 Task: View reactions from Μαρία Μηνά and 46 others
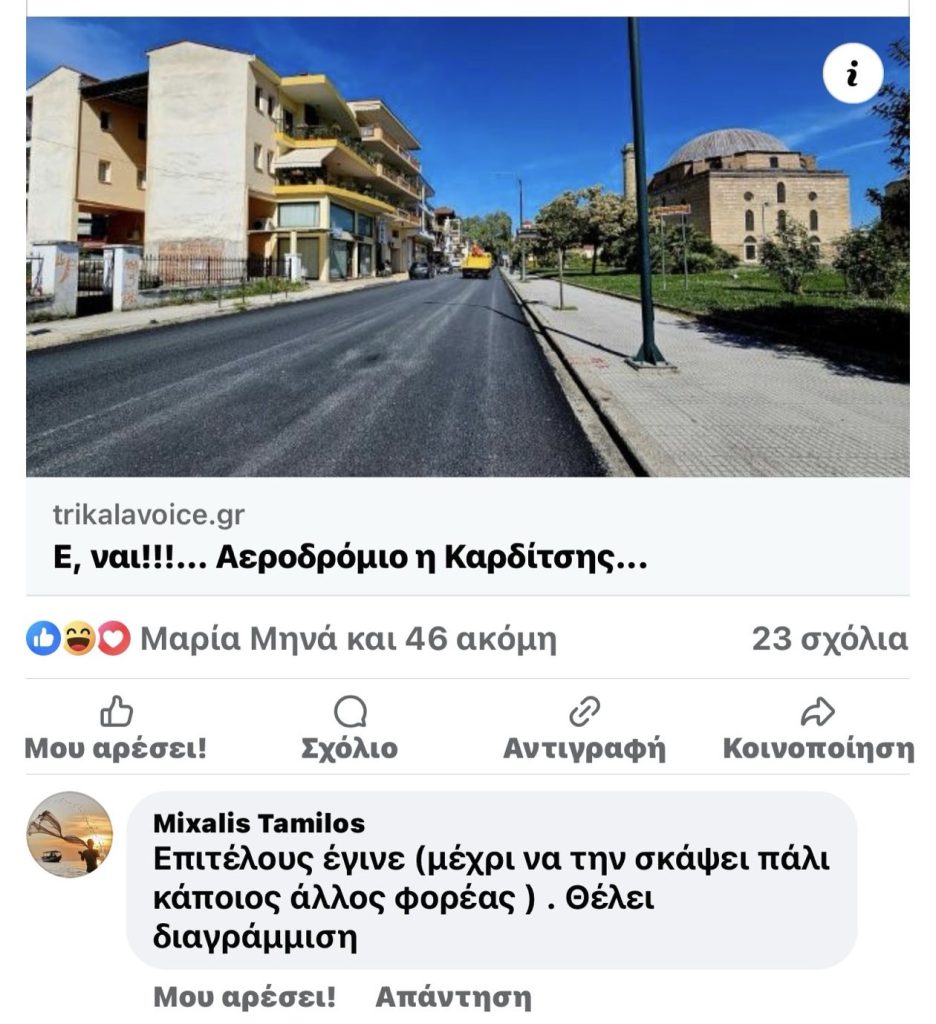pyautogui.click(x=347, y=639)
